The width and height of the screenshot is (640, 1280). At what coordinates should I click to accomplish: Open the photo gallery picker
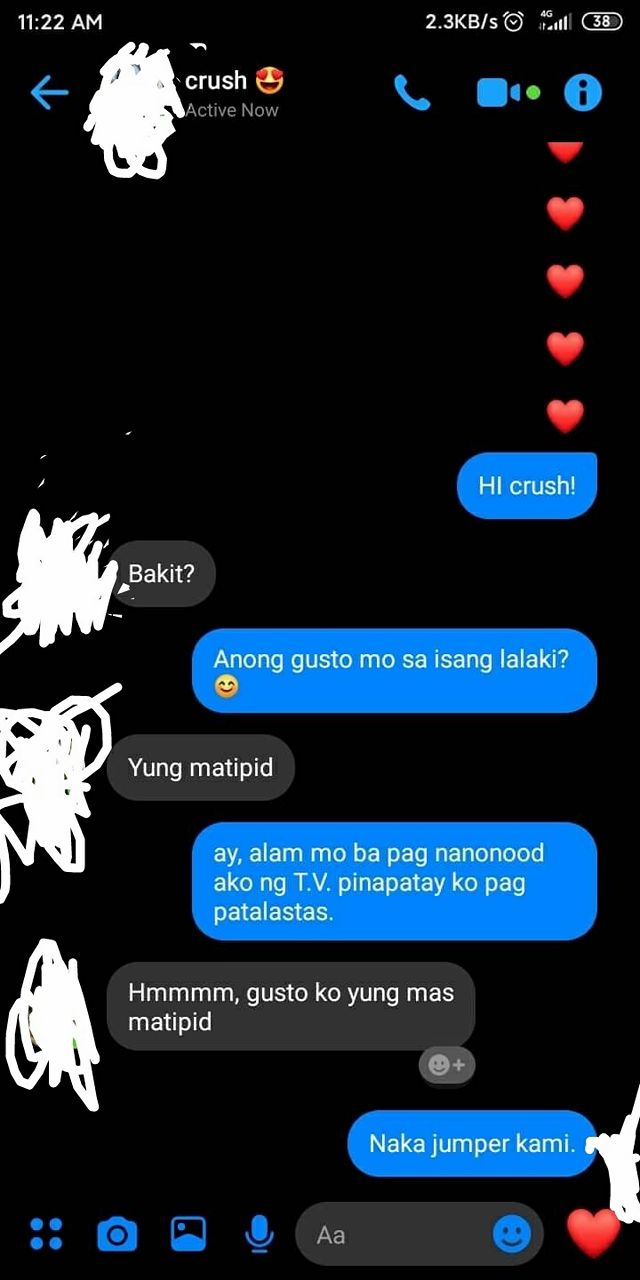188,1234
